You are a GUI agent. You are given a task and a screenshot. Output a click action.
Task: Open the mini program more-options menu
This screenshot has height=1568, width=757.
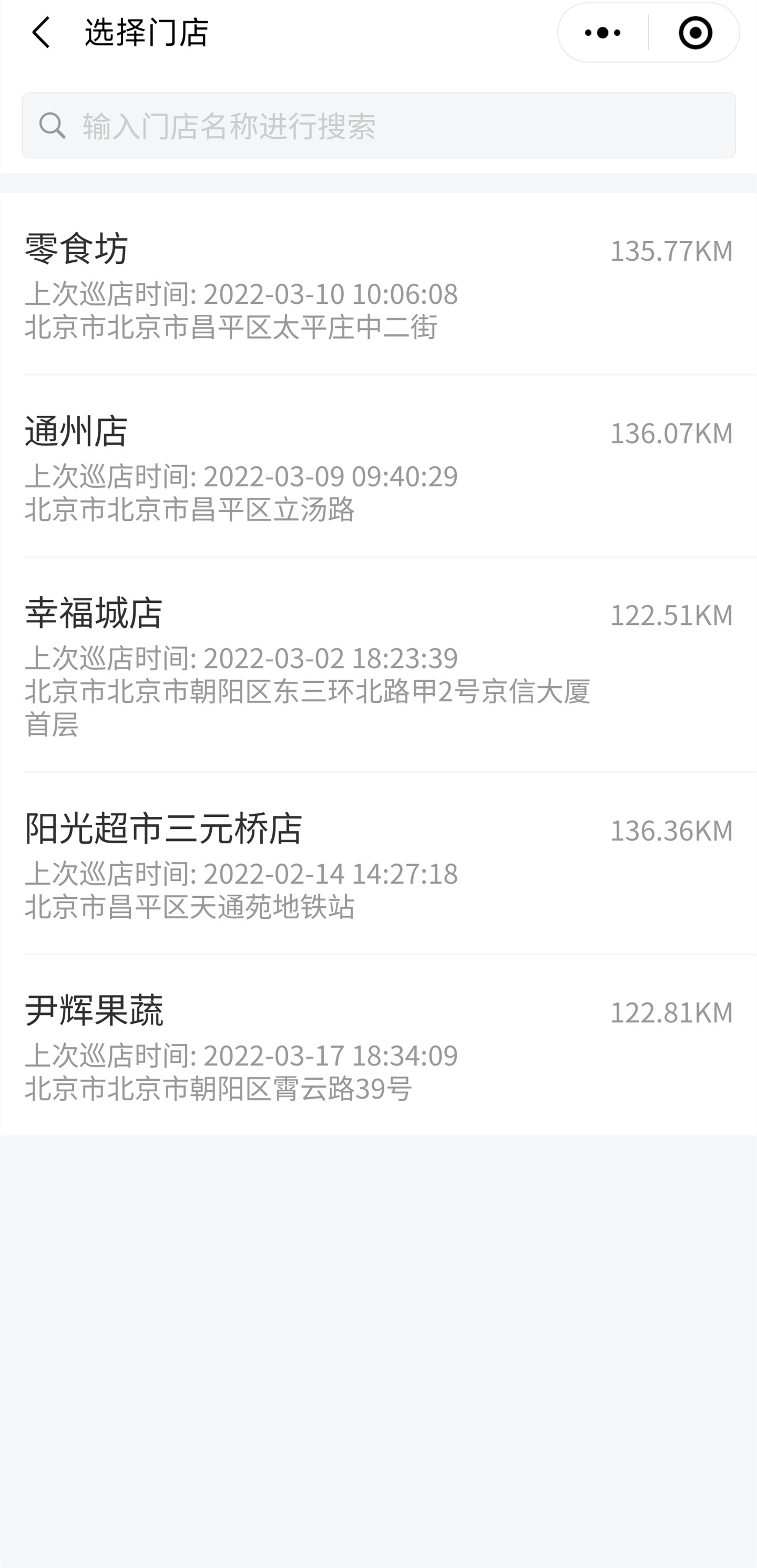coord(602,33)
